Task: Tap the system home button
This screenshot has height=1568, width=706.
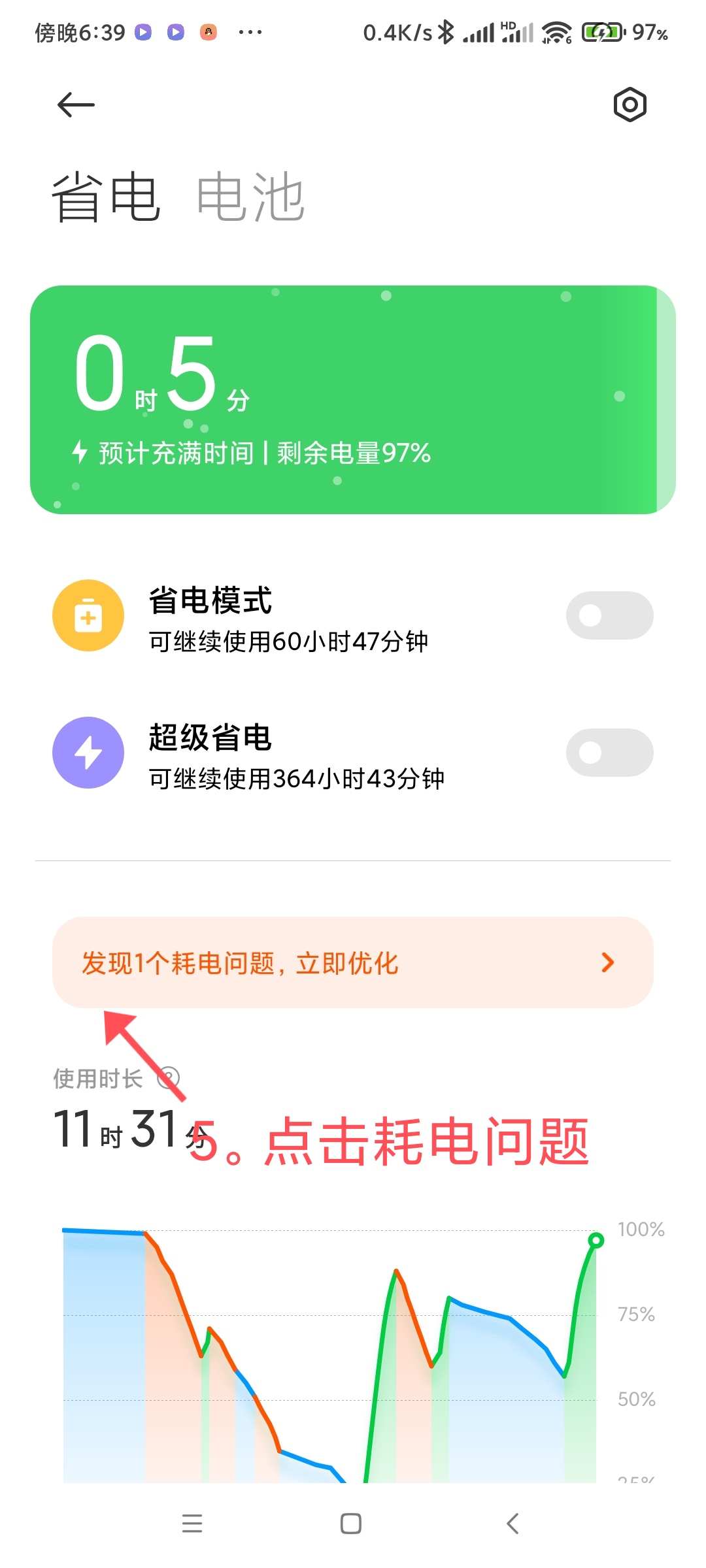Action: tap(351, 1524)
